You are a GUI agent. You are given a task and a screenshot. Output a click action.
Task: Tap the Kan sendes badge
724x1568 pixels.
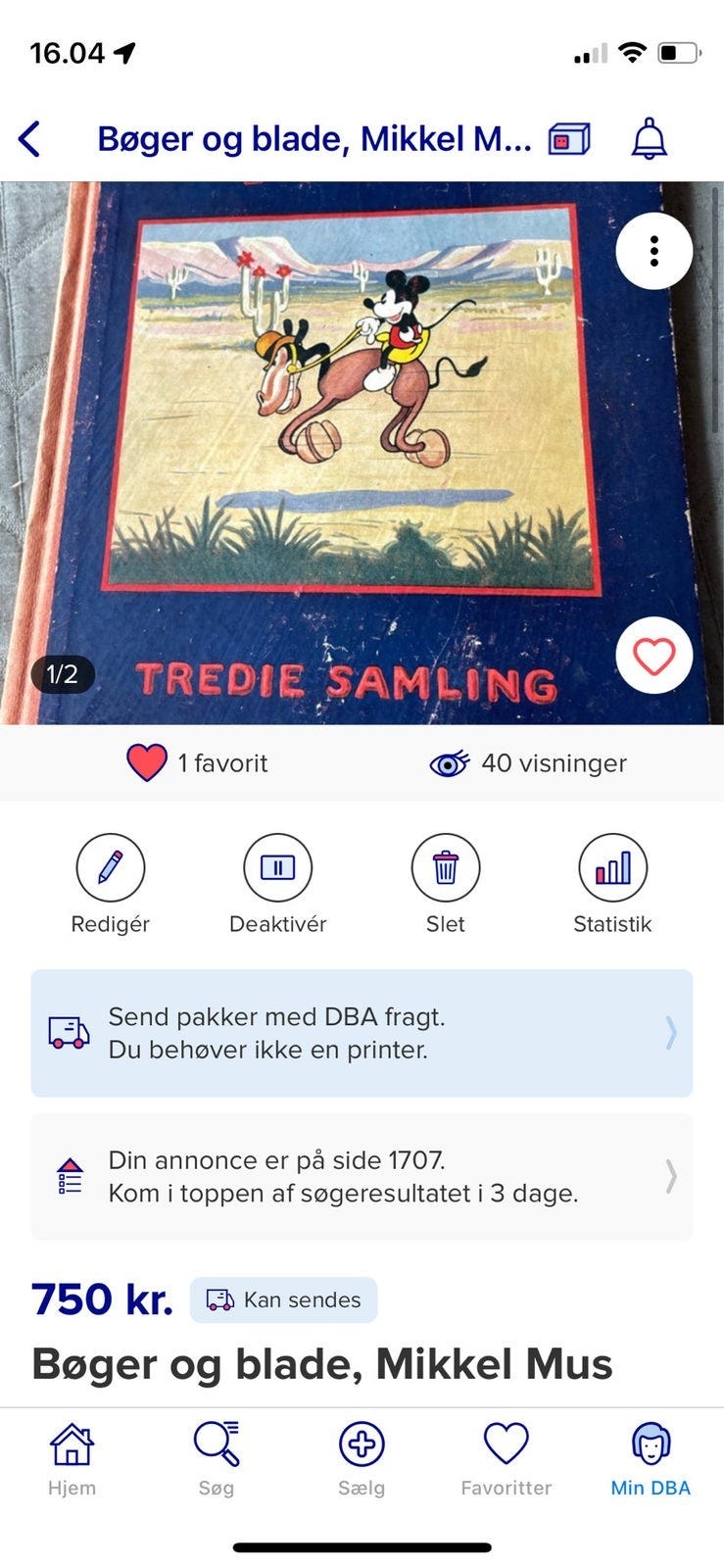point(283,1299)
